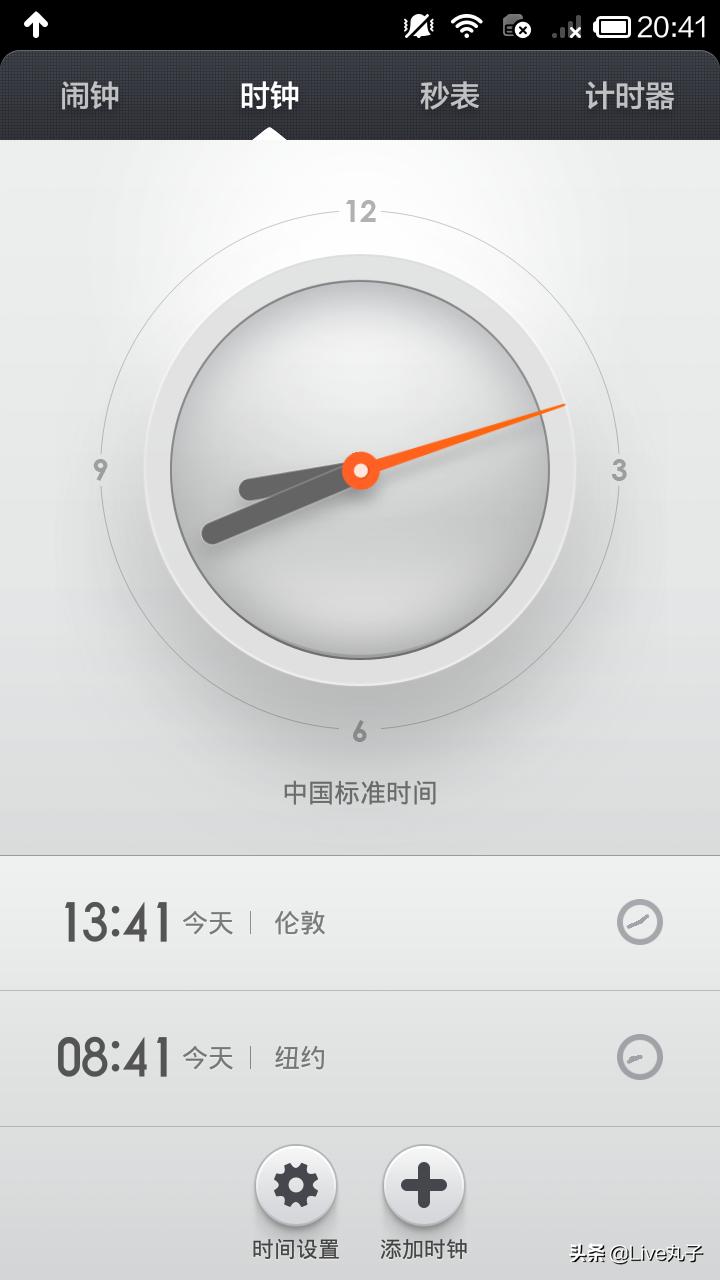
Task: Tap the 添加时钟 text label
Action: coord(424,1248)
